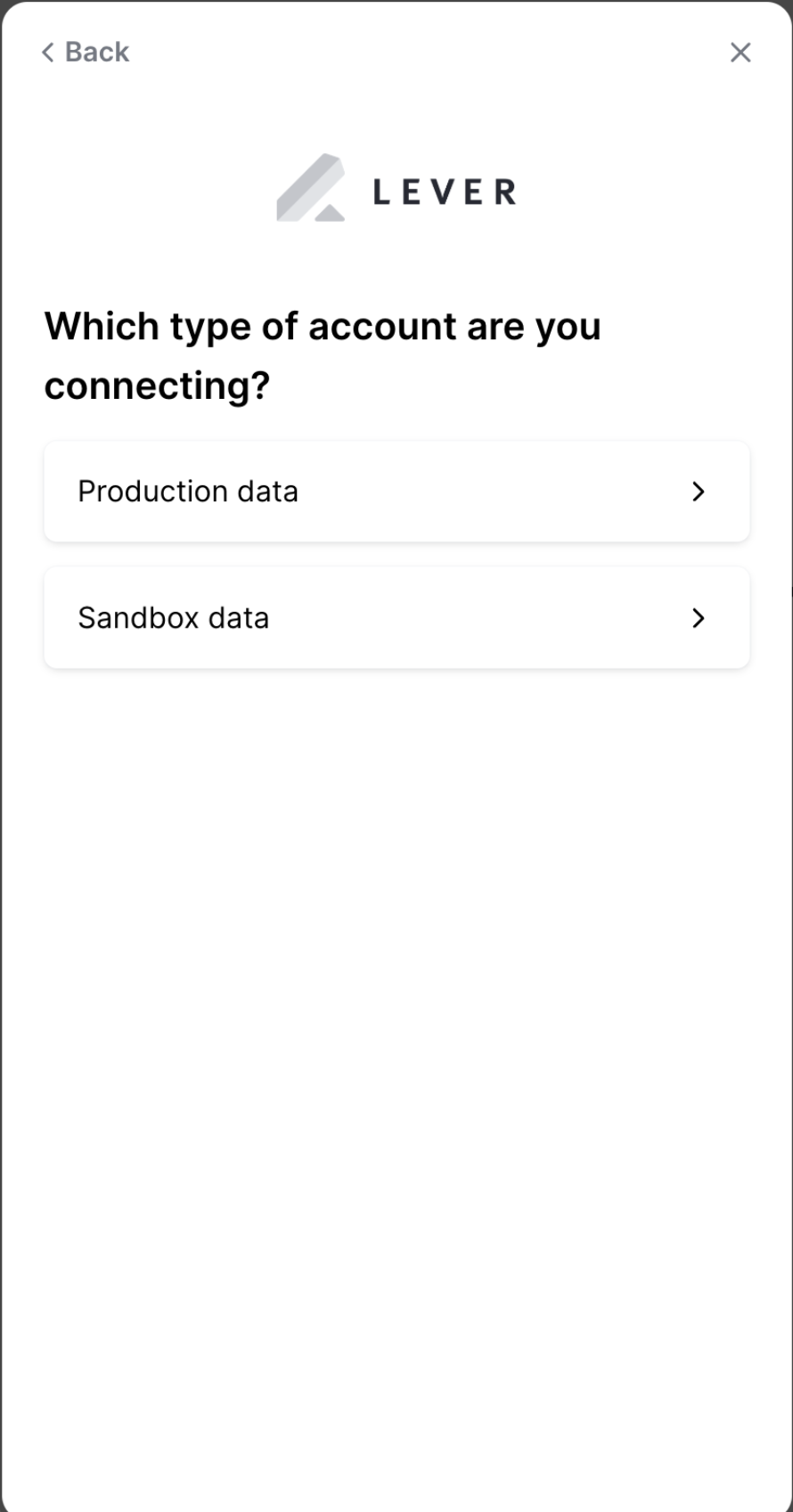793x1512 pixels.
Task: Choose the Sandbox data option
Action: 396,618
